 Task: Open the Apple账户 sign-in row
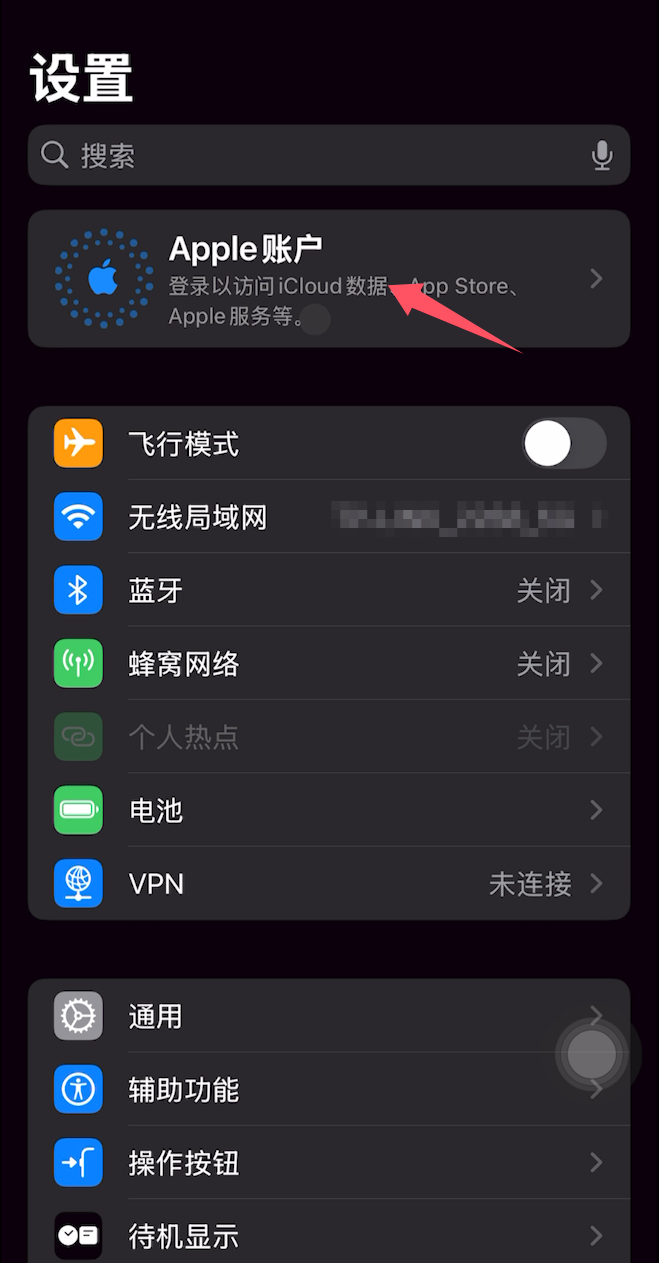pos(329,279)
